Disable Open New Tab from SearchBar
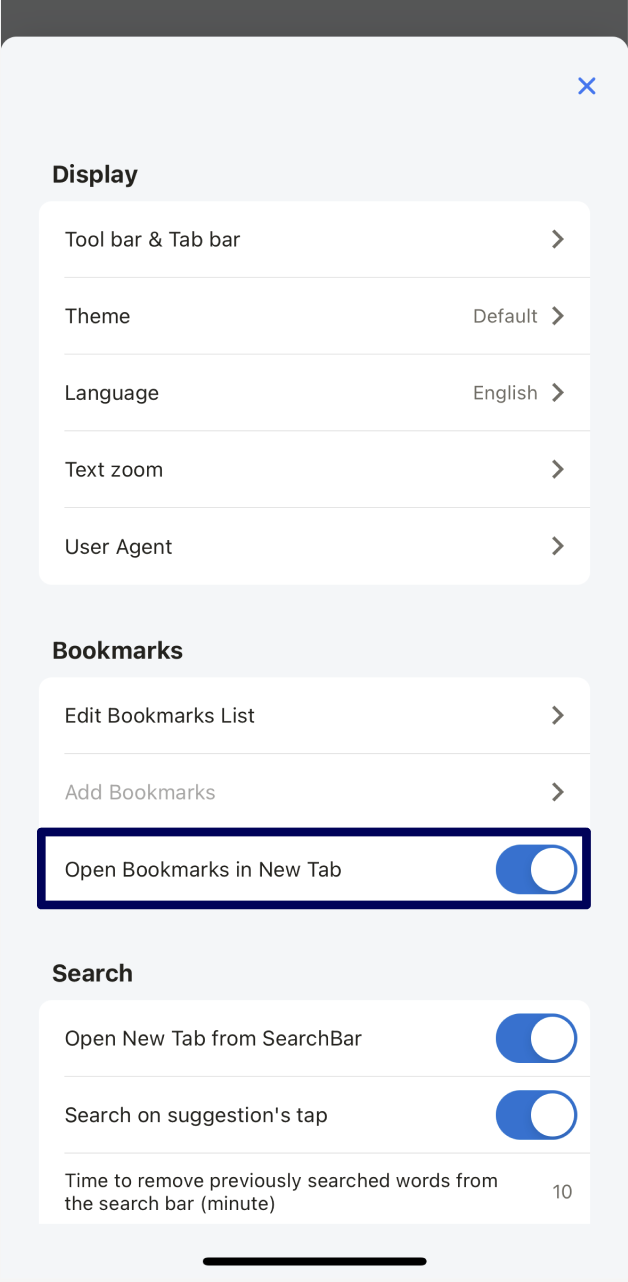This screenshot has width=628, height=1282. point(536,1038)
